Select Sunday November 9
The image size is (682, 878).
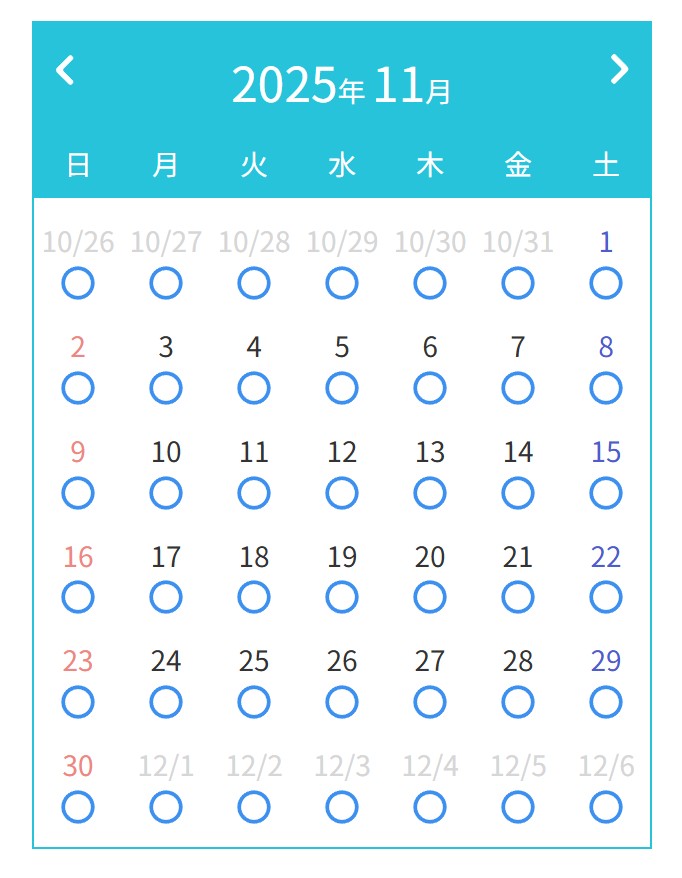[x=78, y=492]
